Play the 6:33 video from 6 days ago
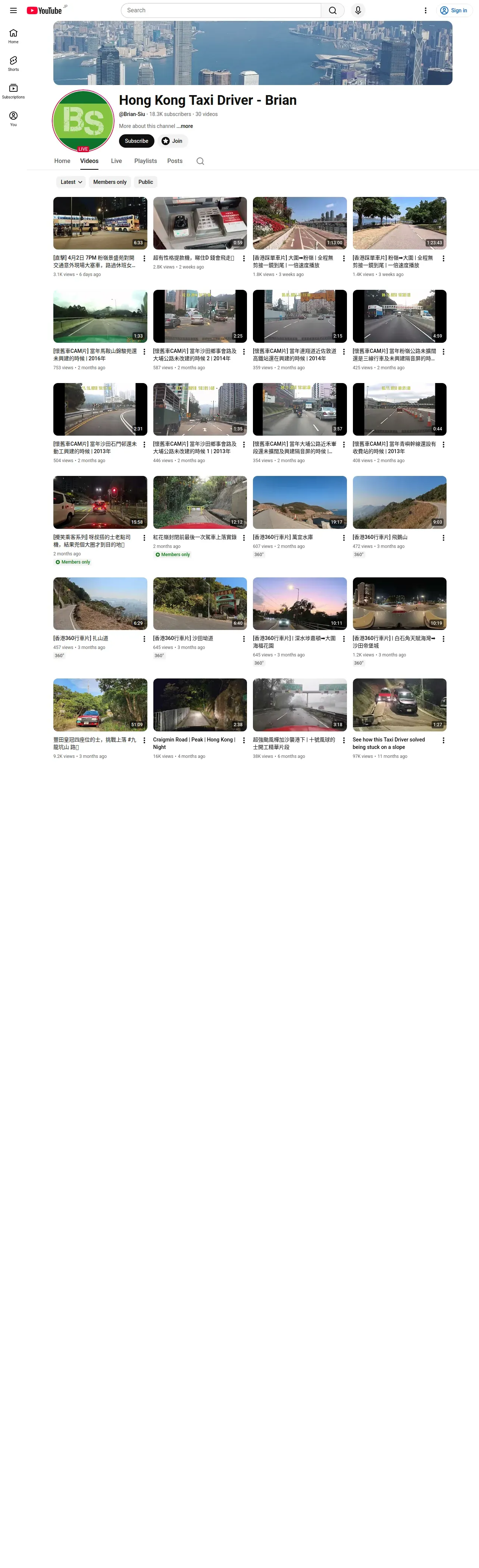This screenshot has height=1568, width=479. (100, 223)
